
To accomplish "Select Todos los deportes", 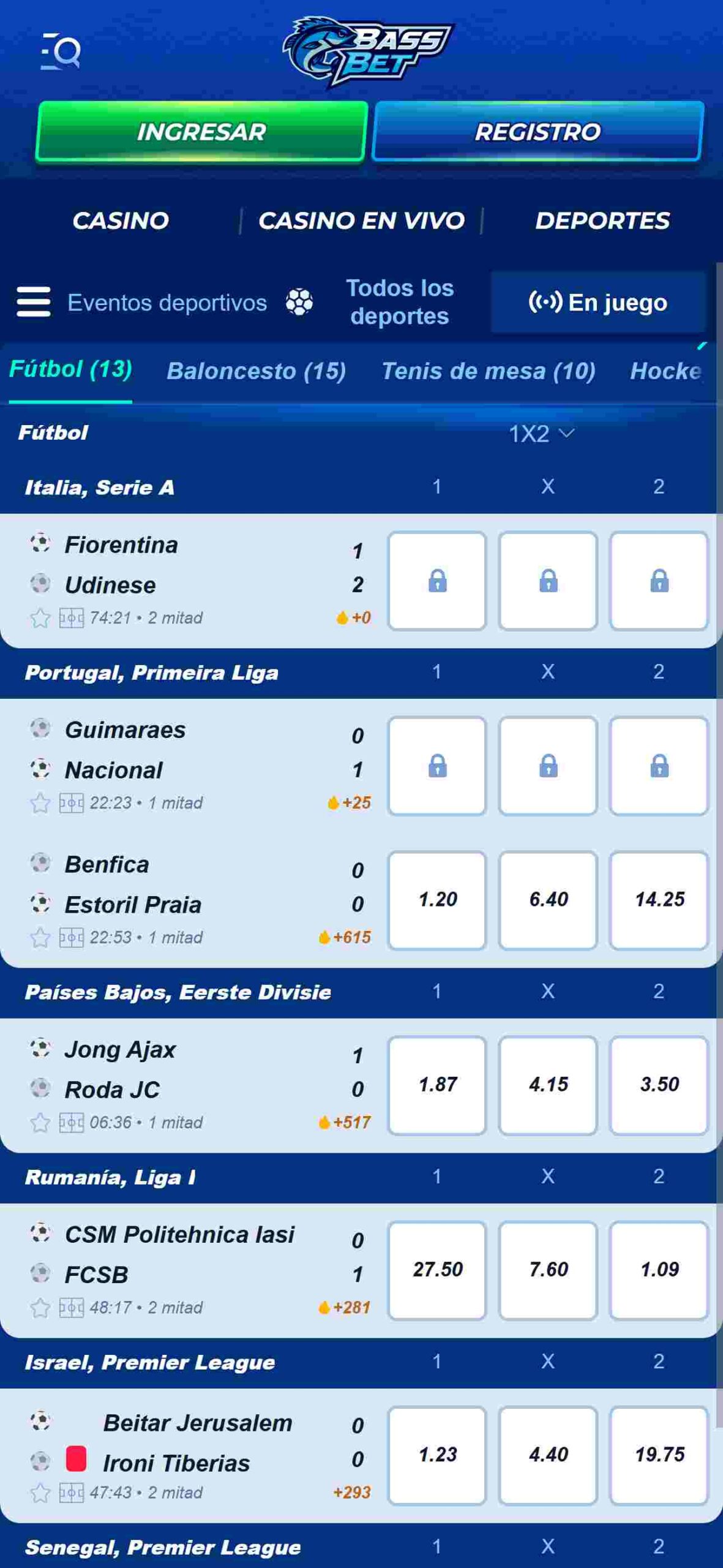I will click(x=399, y=302).
